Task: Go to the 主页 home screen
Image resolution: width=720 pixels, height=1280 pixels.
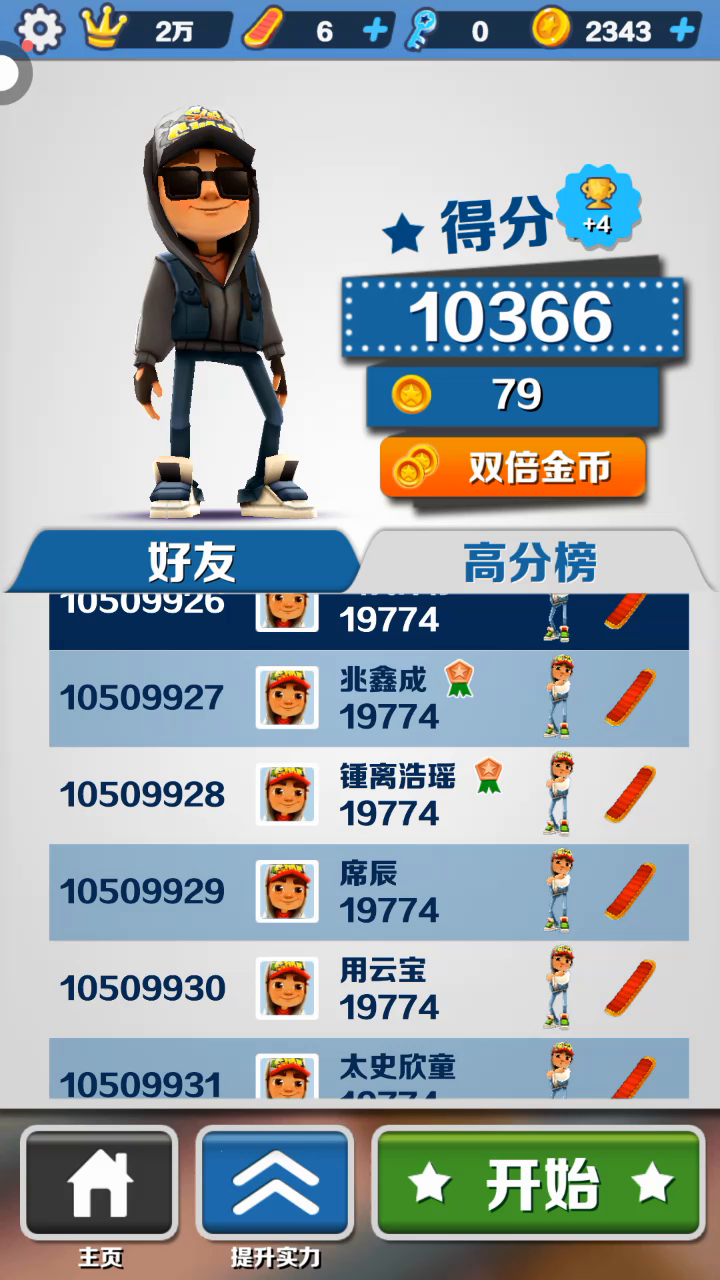Action: pos(99,1183)
